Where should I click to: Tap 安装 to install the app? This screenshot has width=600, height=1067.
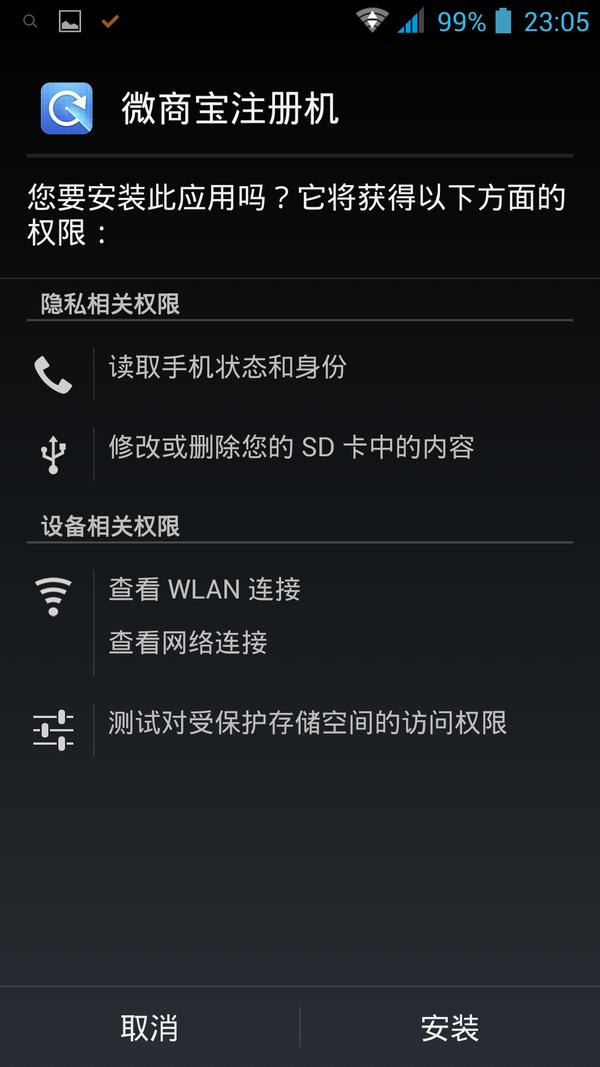point(450,1027)
